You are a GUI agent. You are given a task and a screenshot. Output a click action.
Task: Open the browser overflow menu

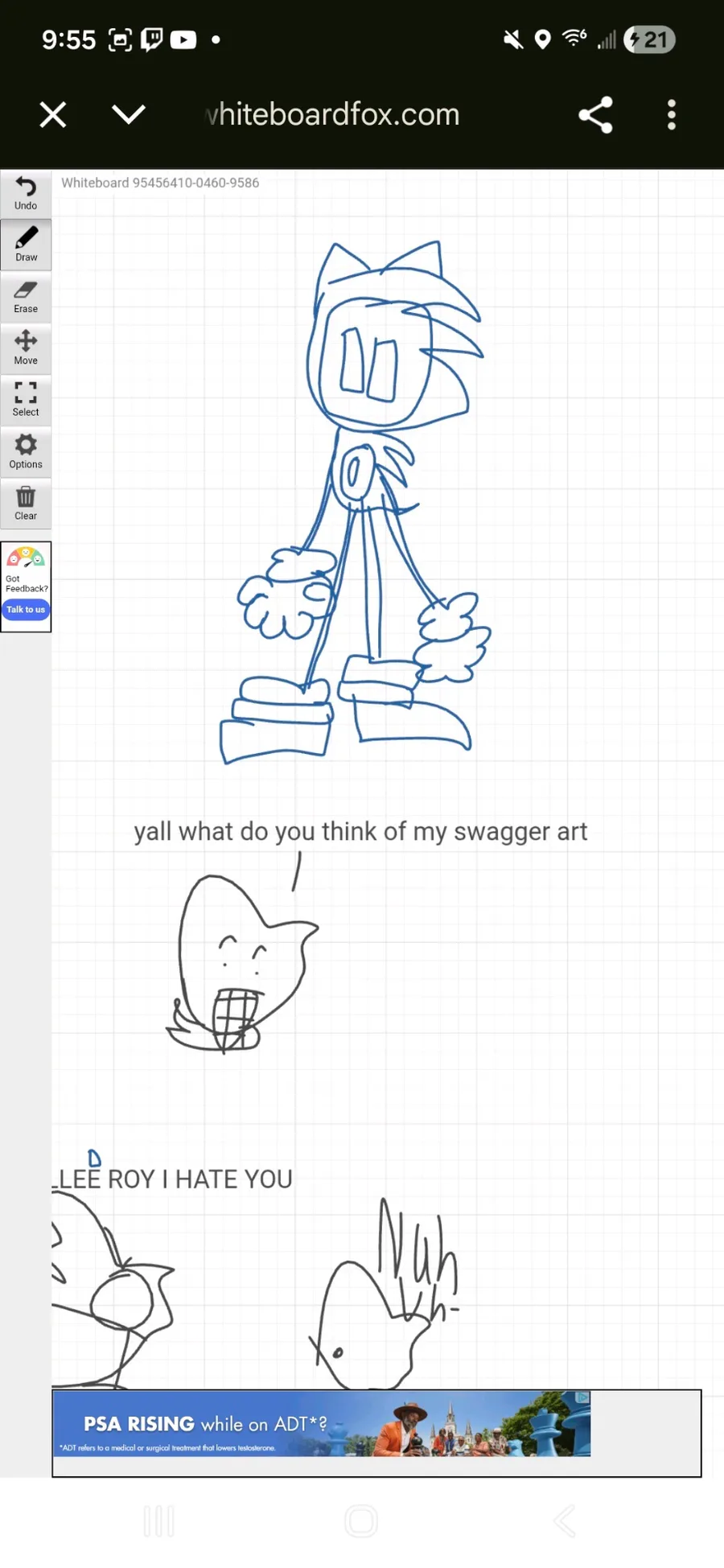click(672, 115)
